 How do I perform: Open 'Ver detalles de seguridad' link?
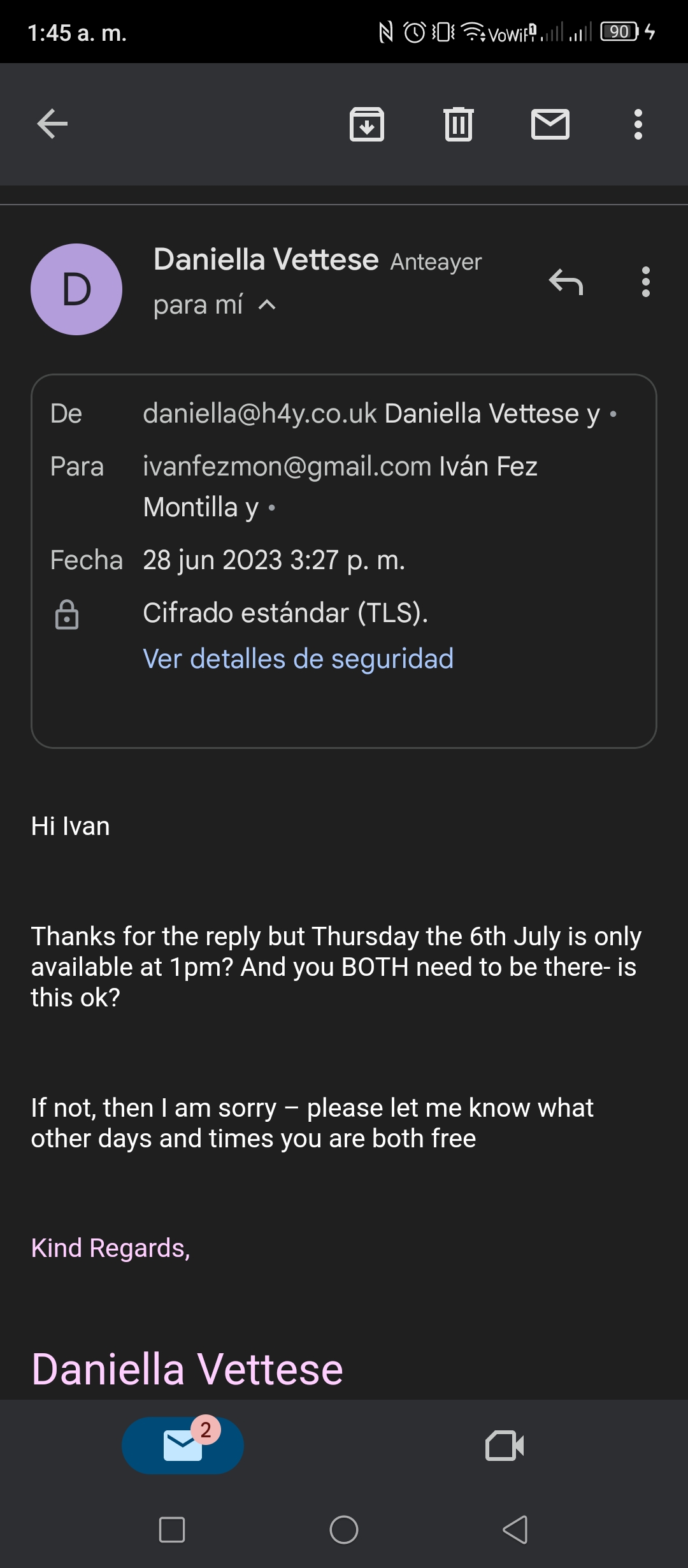(298, 658)
